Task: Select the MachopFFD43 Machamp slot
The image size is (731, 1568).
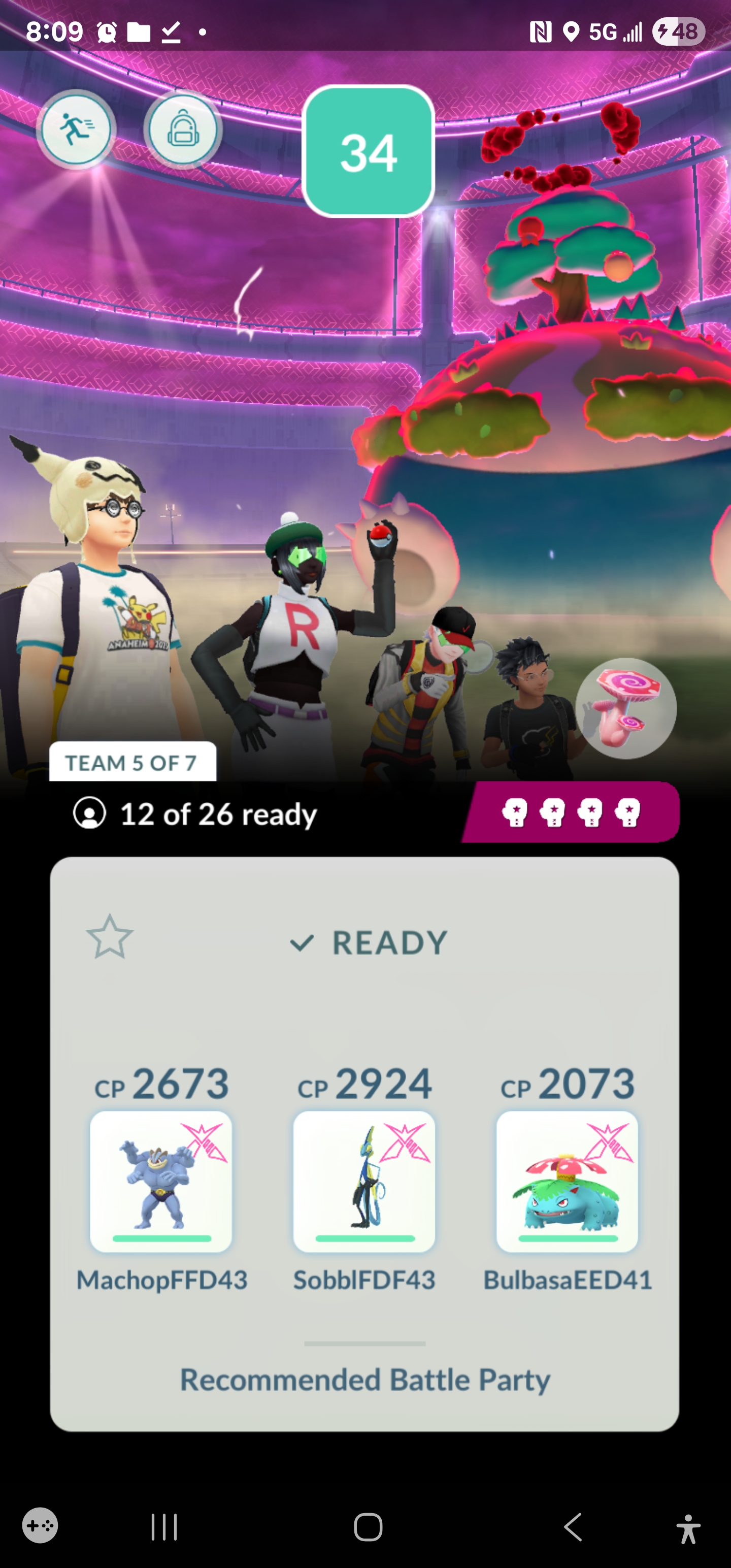Action: click(161, 1181)
